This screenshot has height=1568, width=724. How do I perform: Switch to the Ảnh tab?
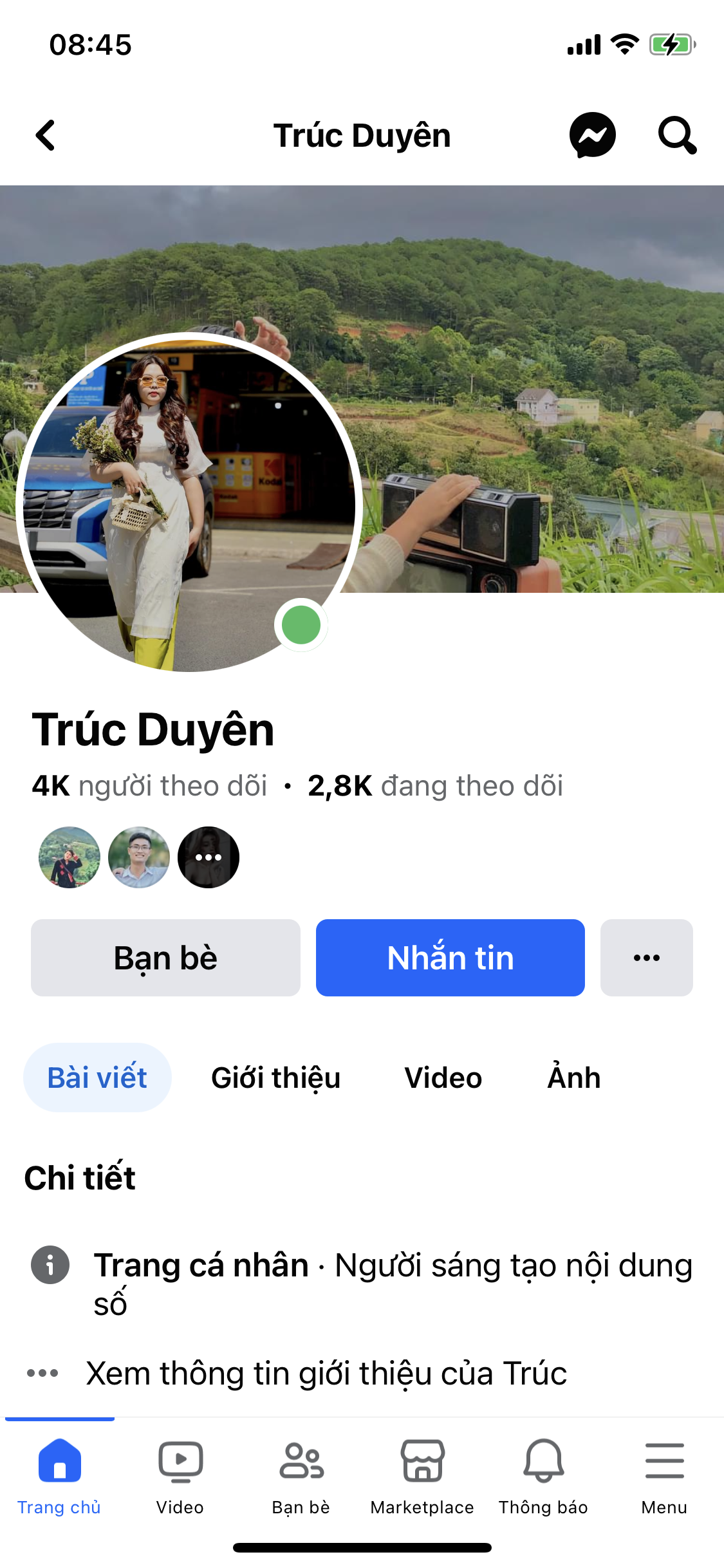[x=573, y=1078]
